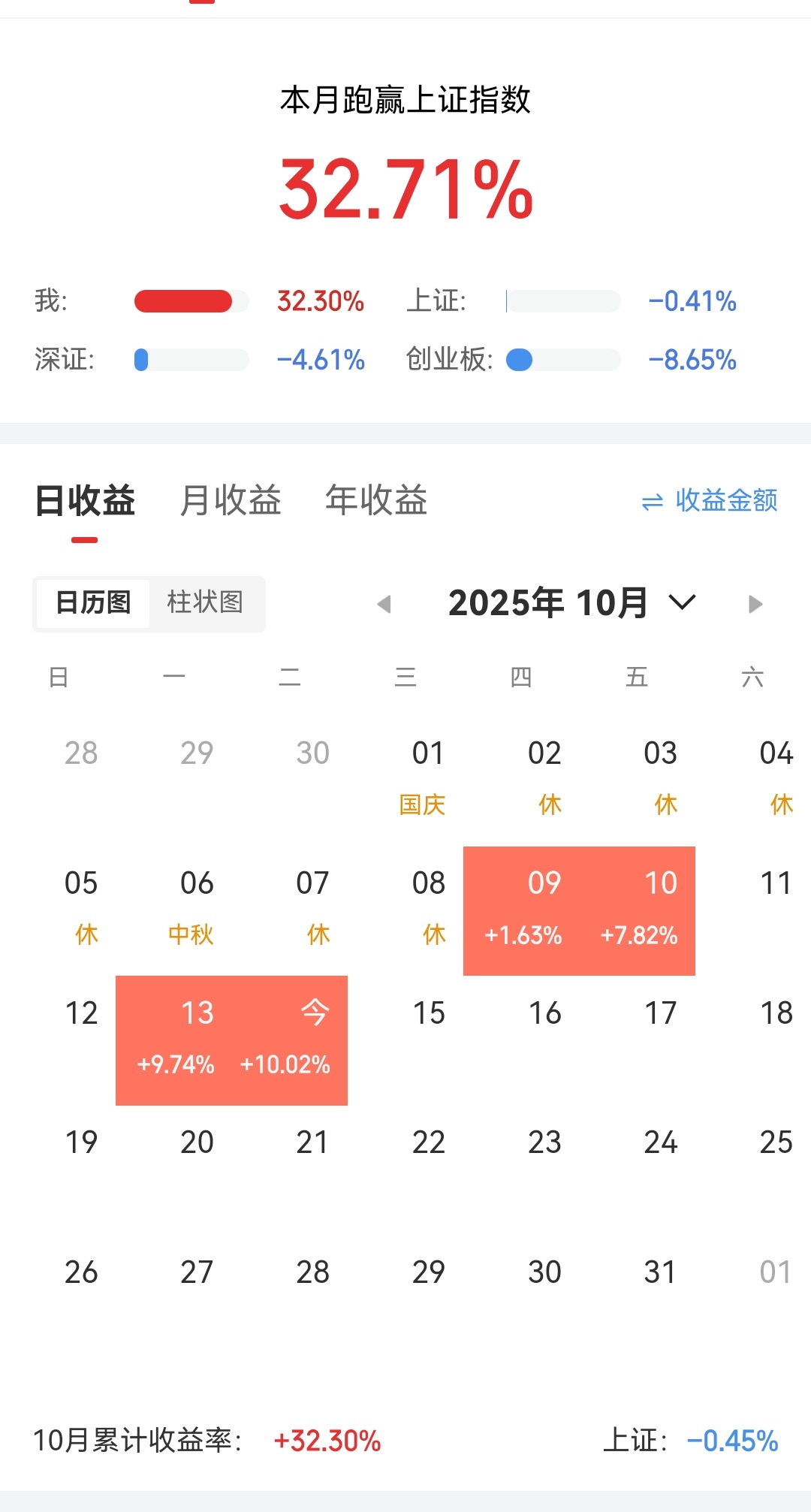This screenshot has height=1512, width=811.
Task: Go to the previous month
Action: coord(384,604)
